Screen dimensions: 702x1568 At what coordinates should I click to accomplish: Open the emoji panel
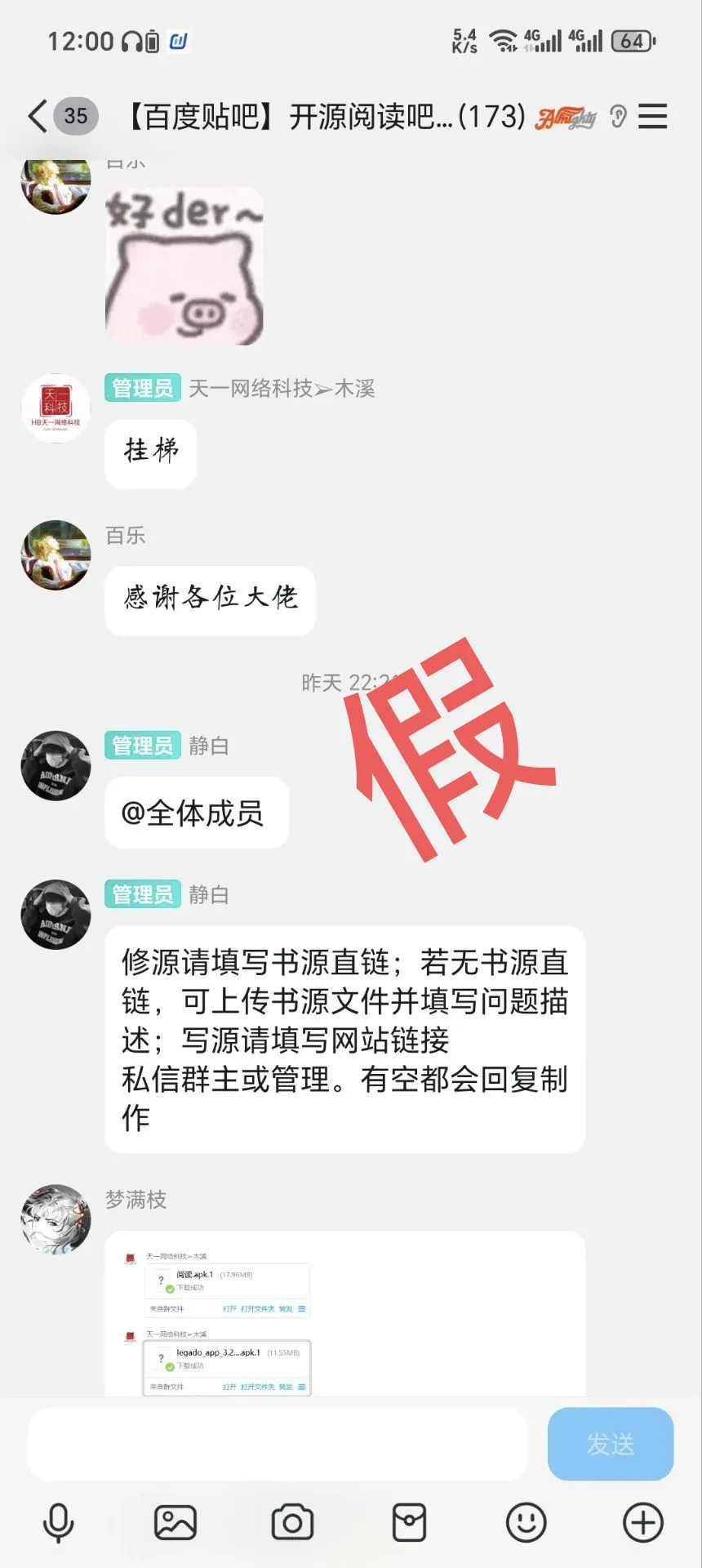pos(526,1523)
